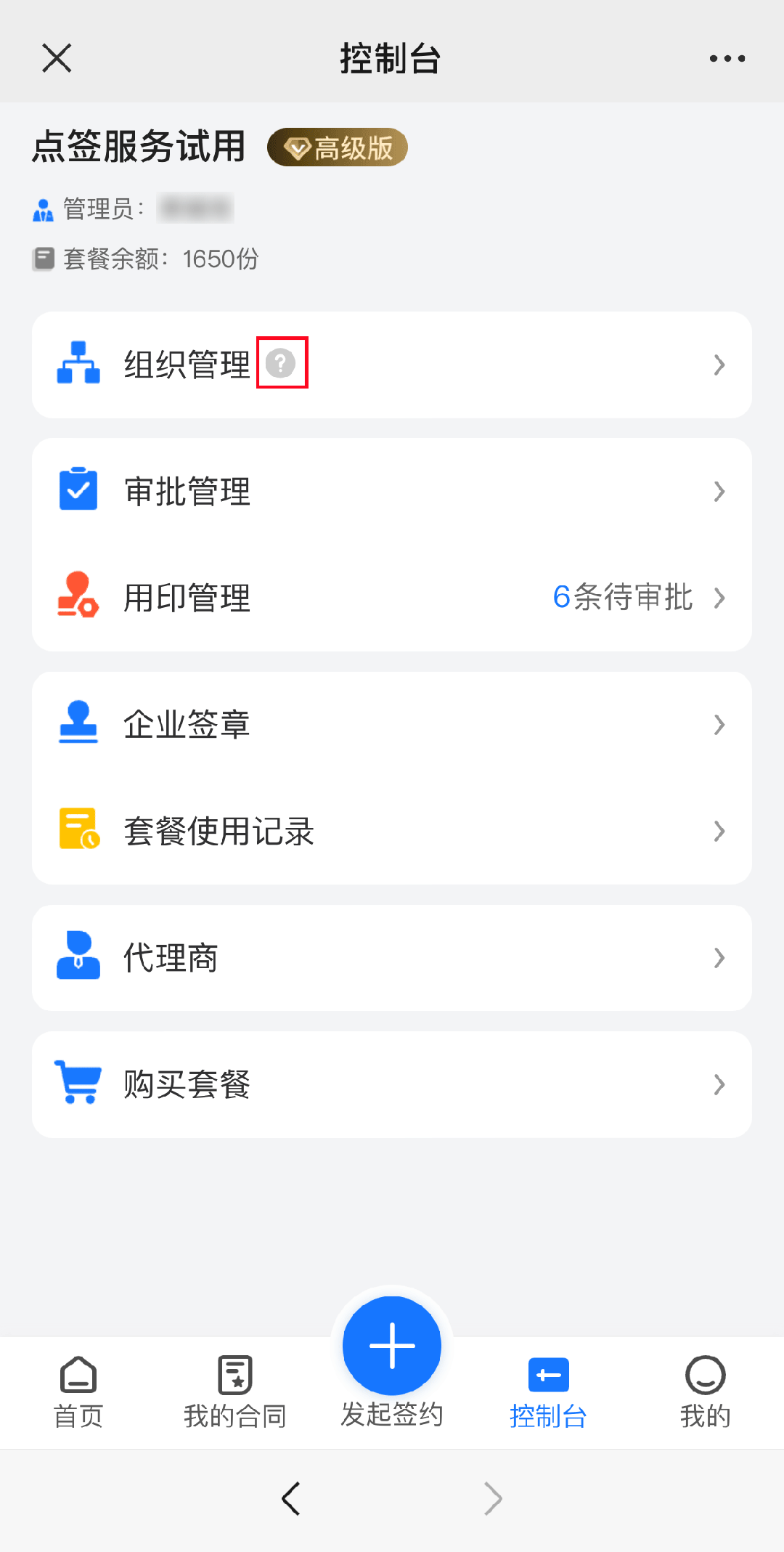The height and width of the screenshot is (1552, 784).
Task: Open 用印管理 with 6 pending approvals
Action: pyautogui.click(x=392, y=598)
